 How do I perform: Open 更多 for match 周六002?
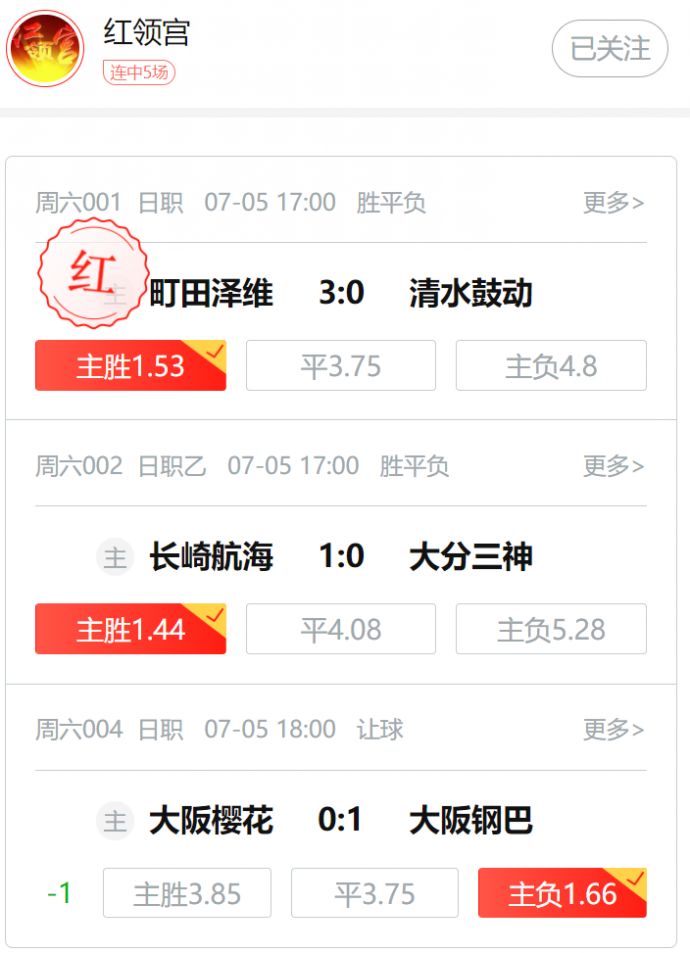[x=613, y=466]
